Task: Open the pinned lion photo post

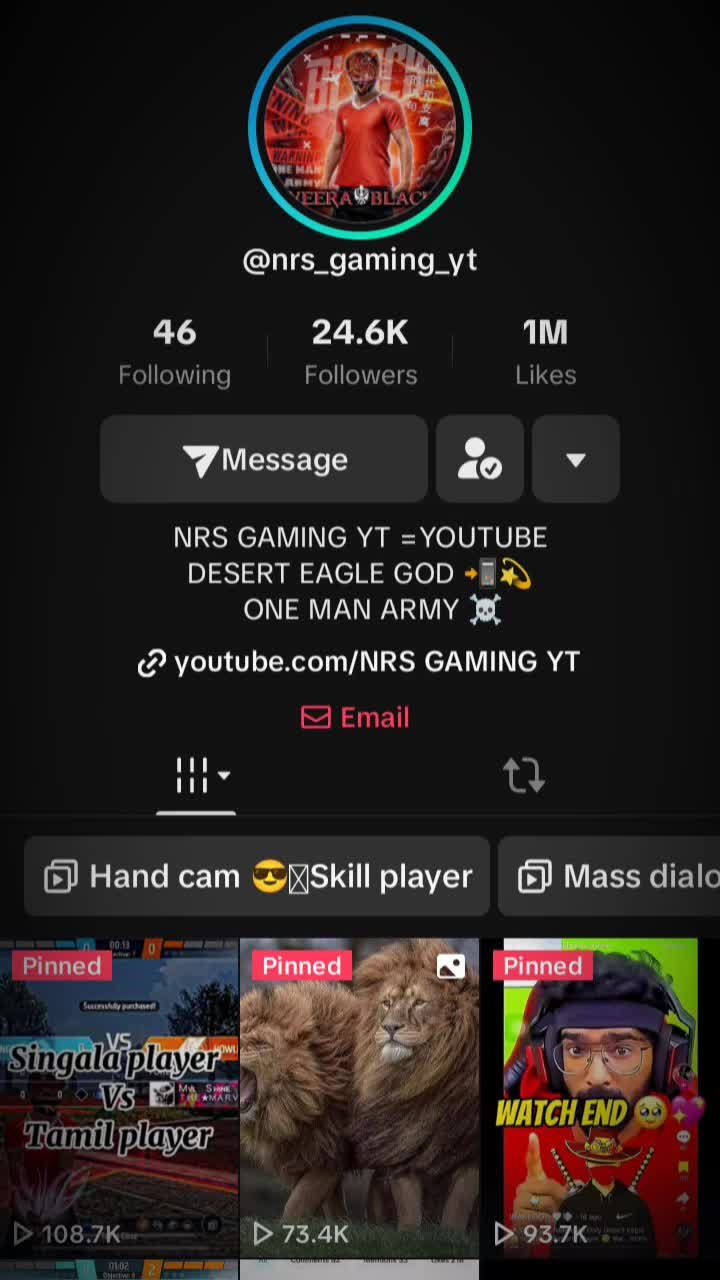Action: tap(360, 1097)
